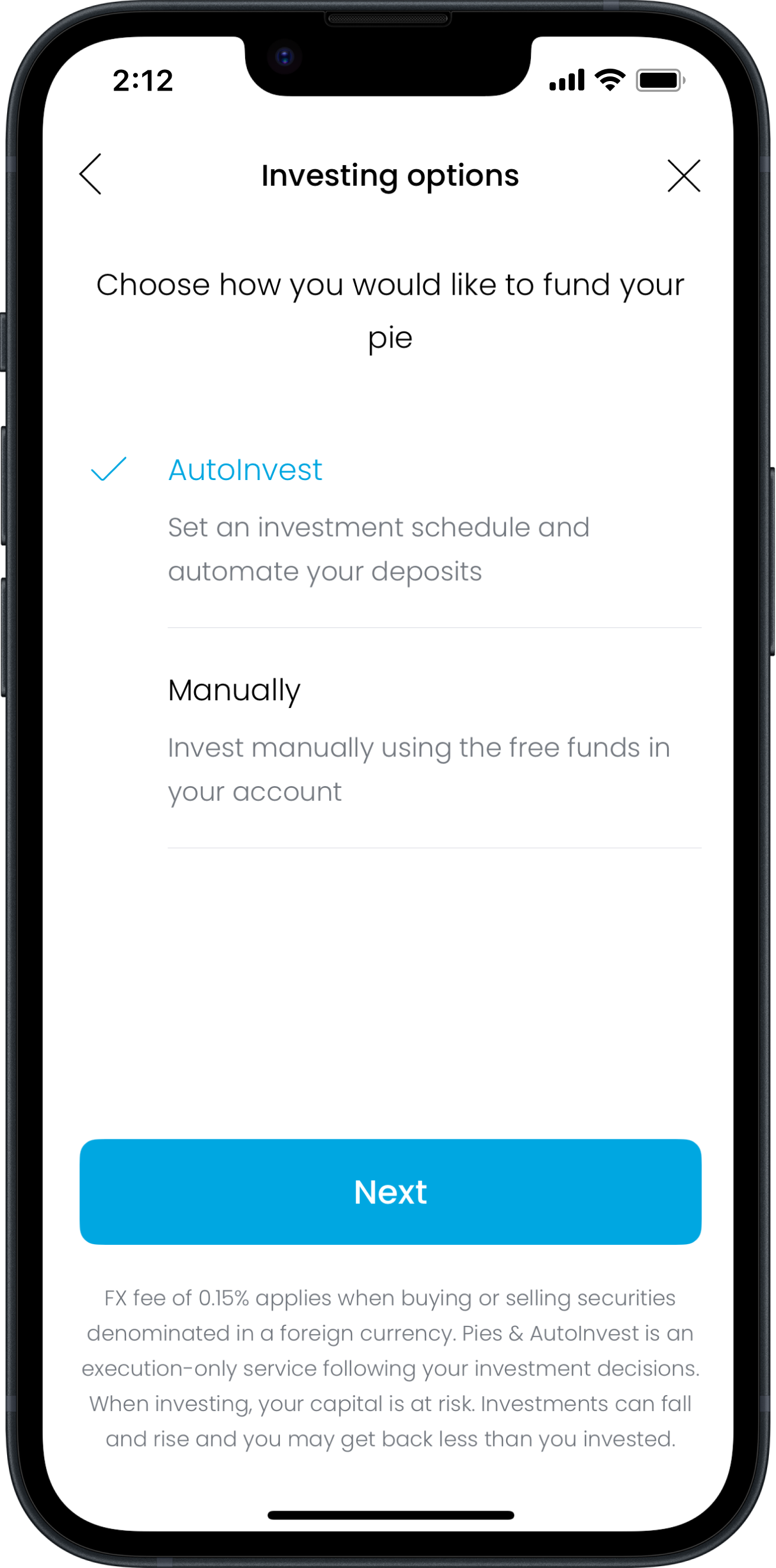The width and height of the screenshot is (776, 1568).
Task: Select the AutoInvest funding option
Action: point(244,470)
